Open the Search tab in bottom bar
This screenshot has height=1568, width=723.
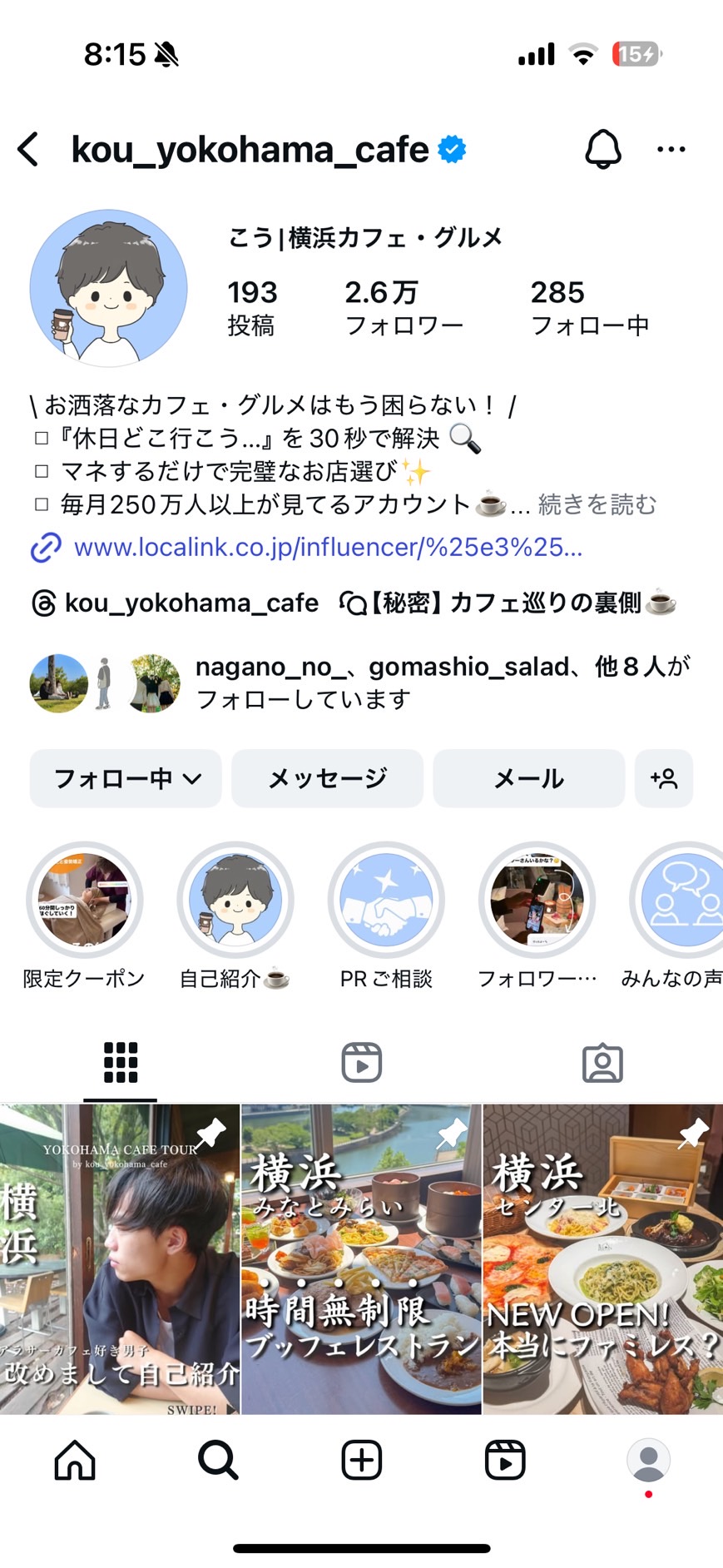[x=218, y=1460]
